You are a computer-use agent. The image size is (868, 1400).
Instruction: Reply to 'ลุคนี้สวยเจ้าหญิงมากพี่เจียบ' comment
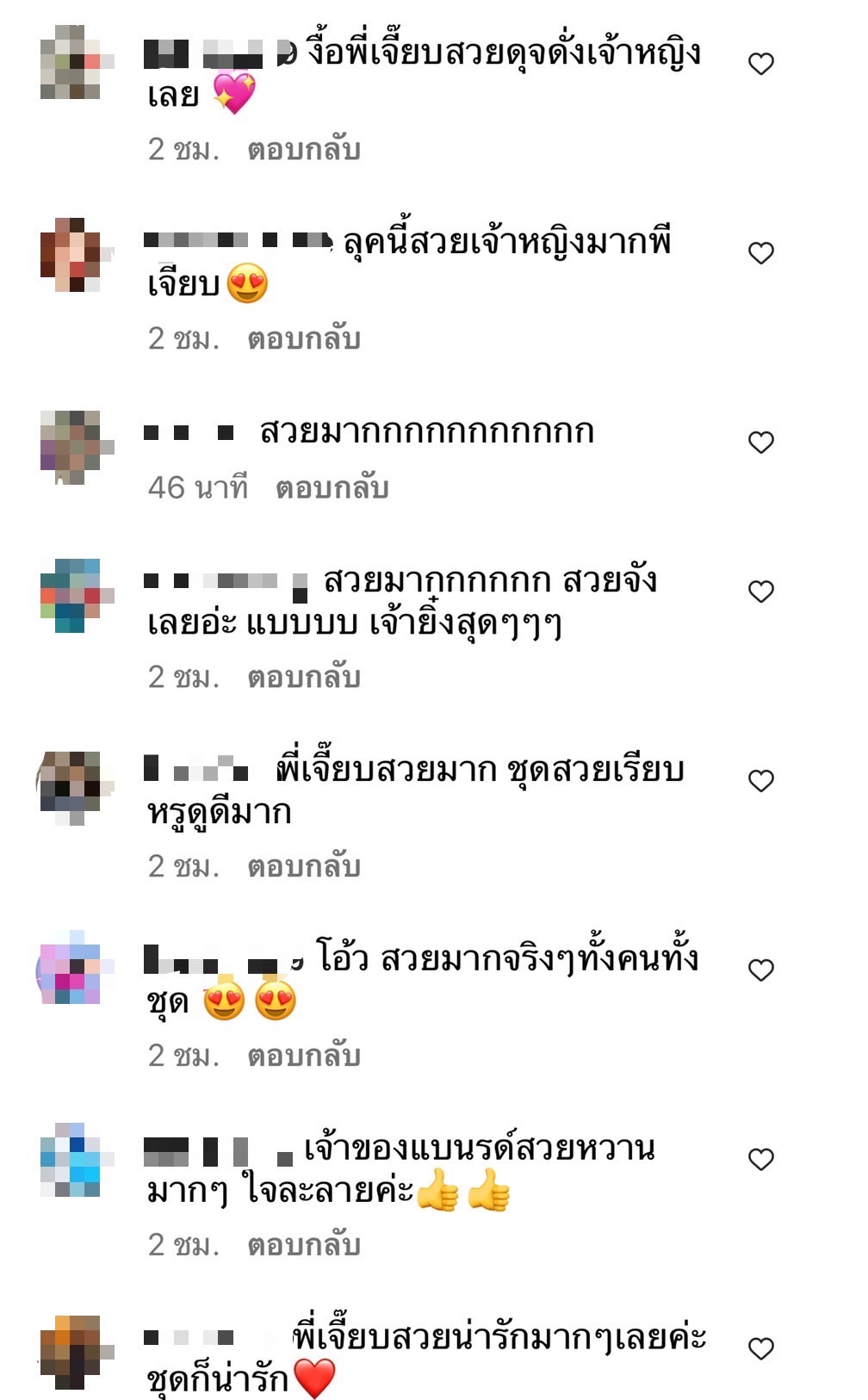(x=303, y=339)
